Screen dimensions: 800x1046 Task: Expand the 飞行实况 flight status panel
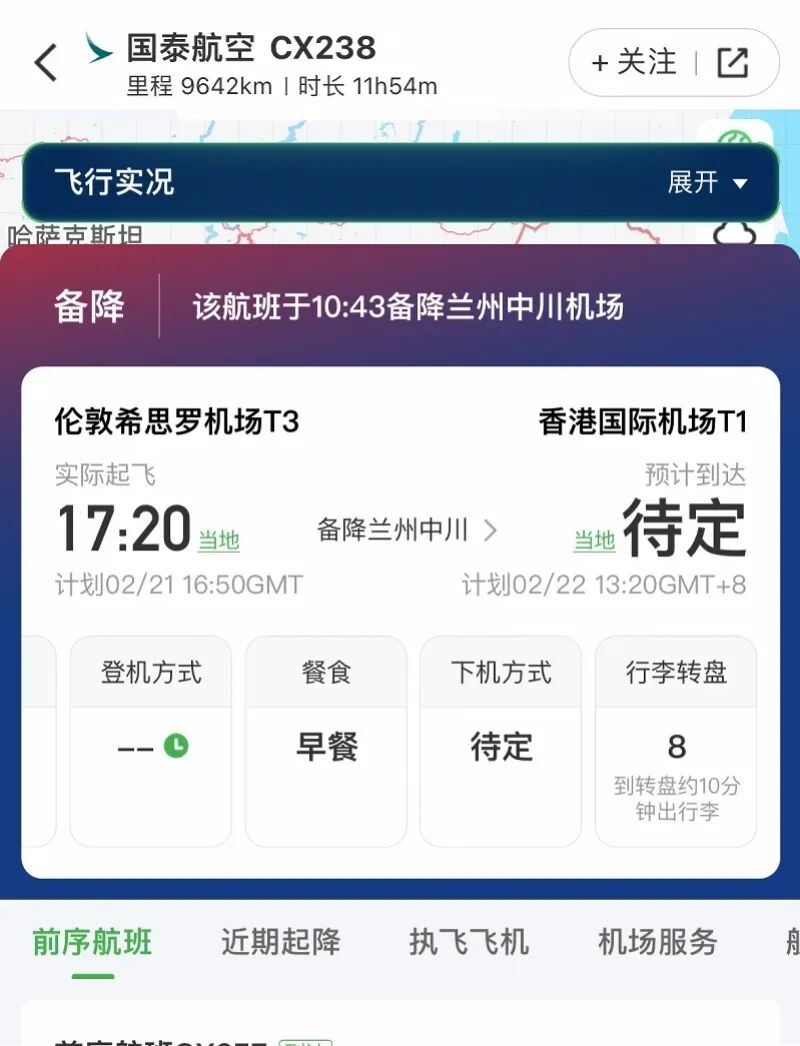707,182
